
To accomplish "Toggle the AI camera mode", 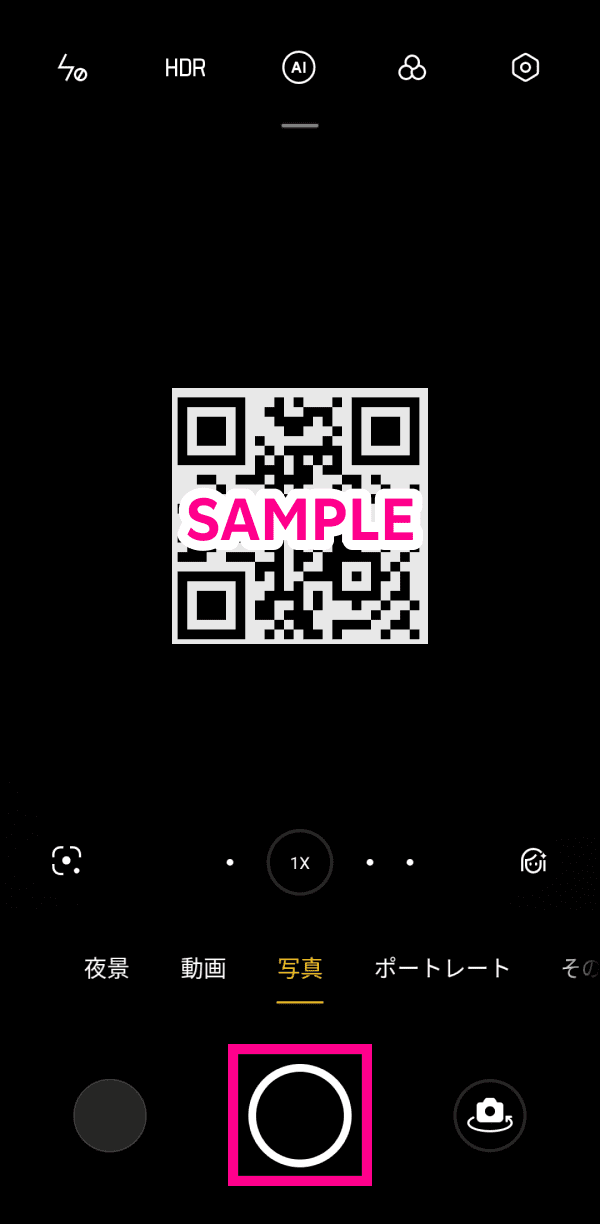I will point(299,68).
